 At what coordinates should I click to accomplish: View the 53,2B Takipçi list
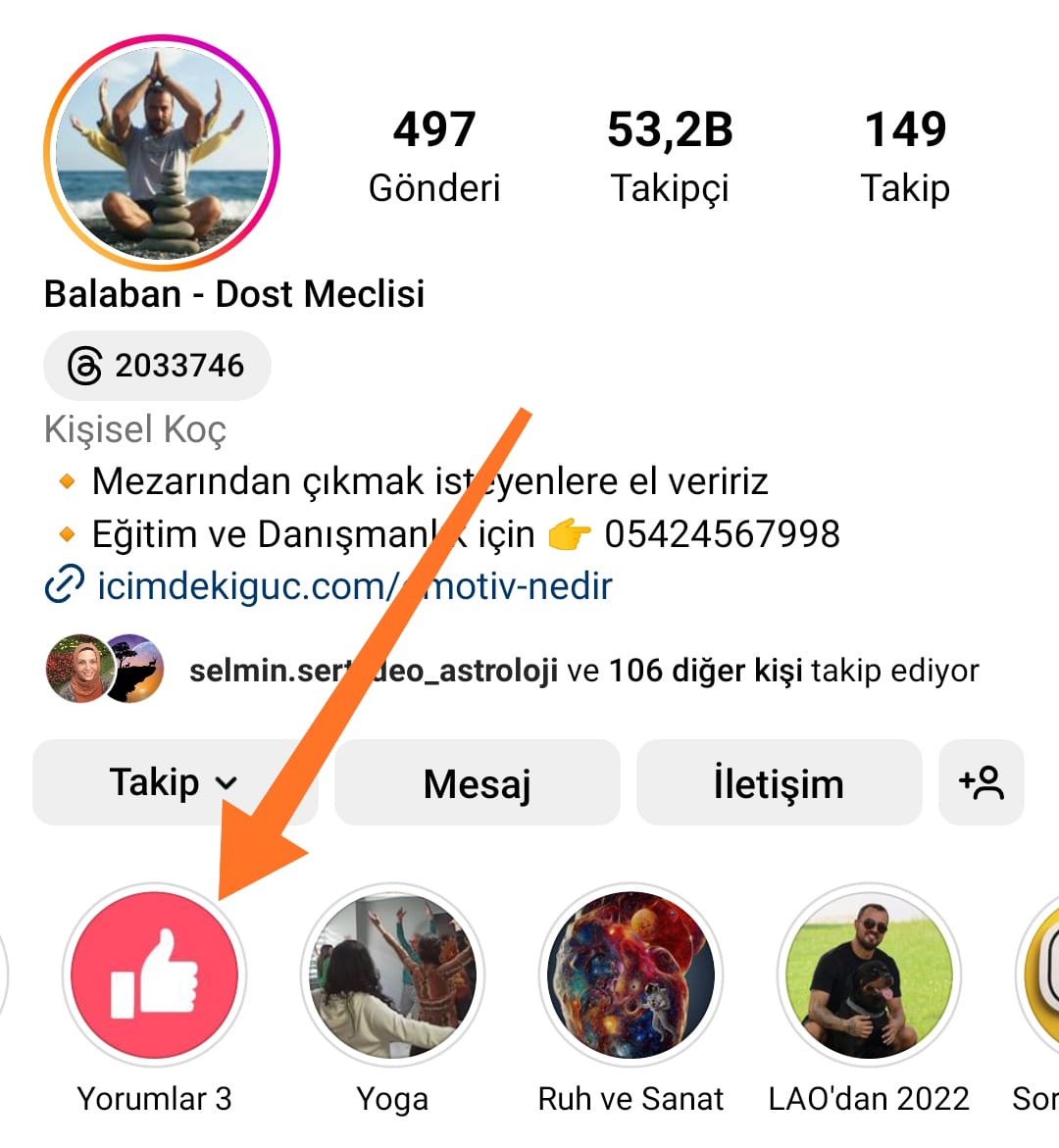pos(670,157)
